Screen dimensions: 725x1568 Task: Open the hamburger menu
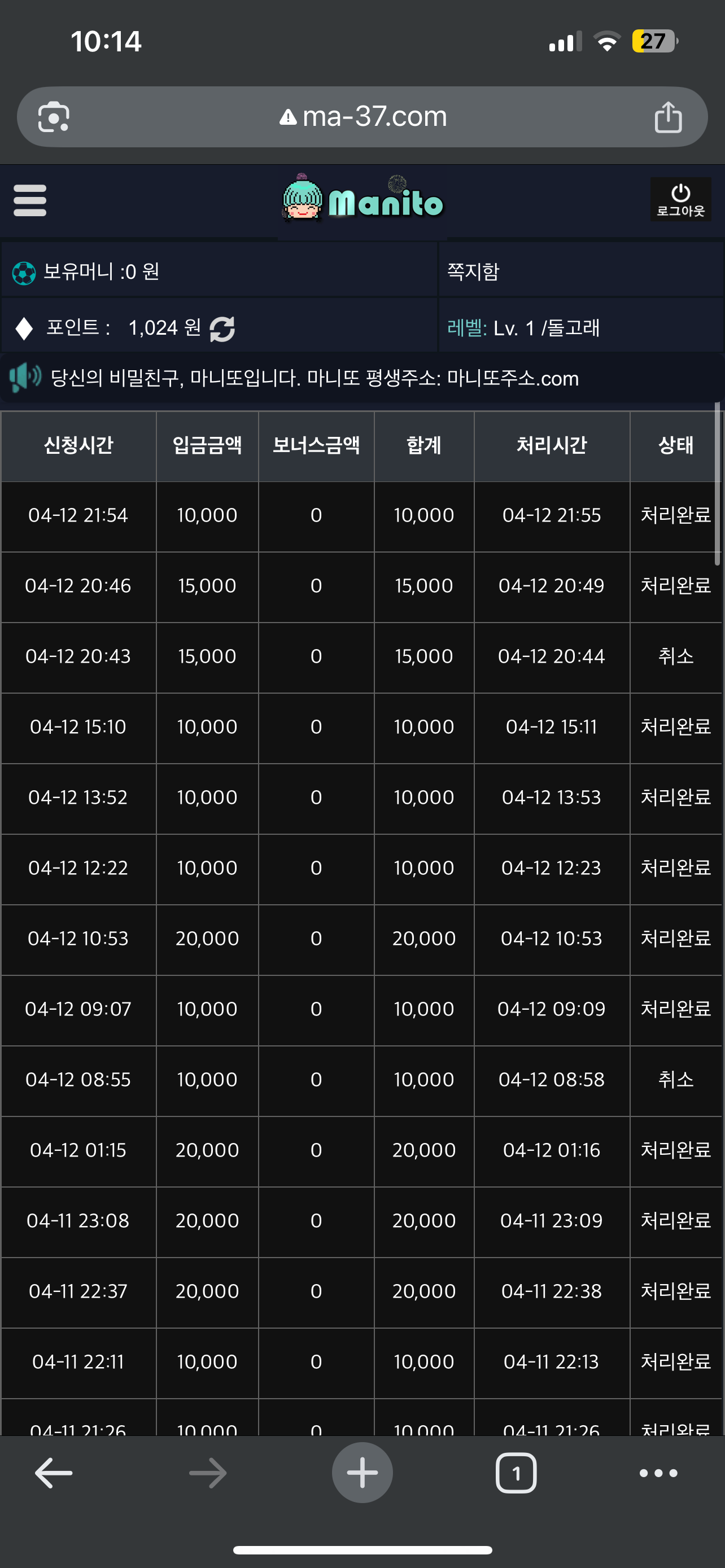click(30, 200)
